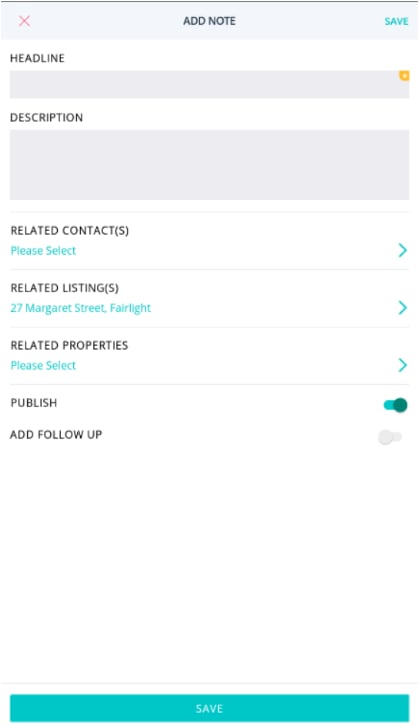Tap the bottom teal SAVE button
This screenshot has height=726, width=419.
pyautogui.click(x=209, y=708)
